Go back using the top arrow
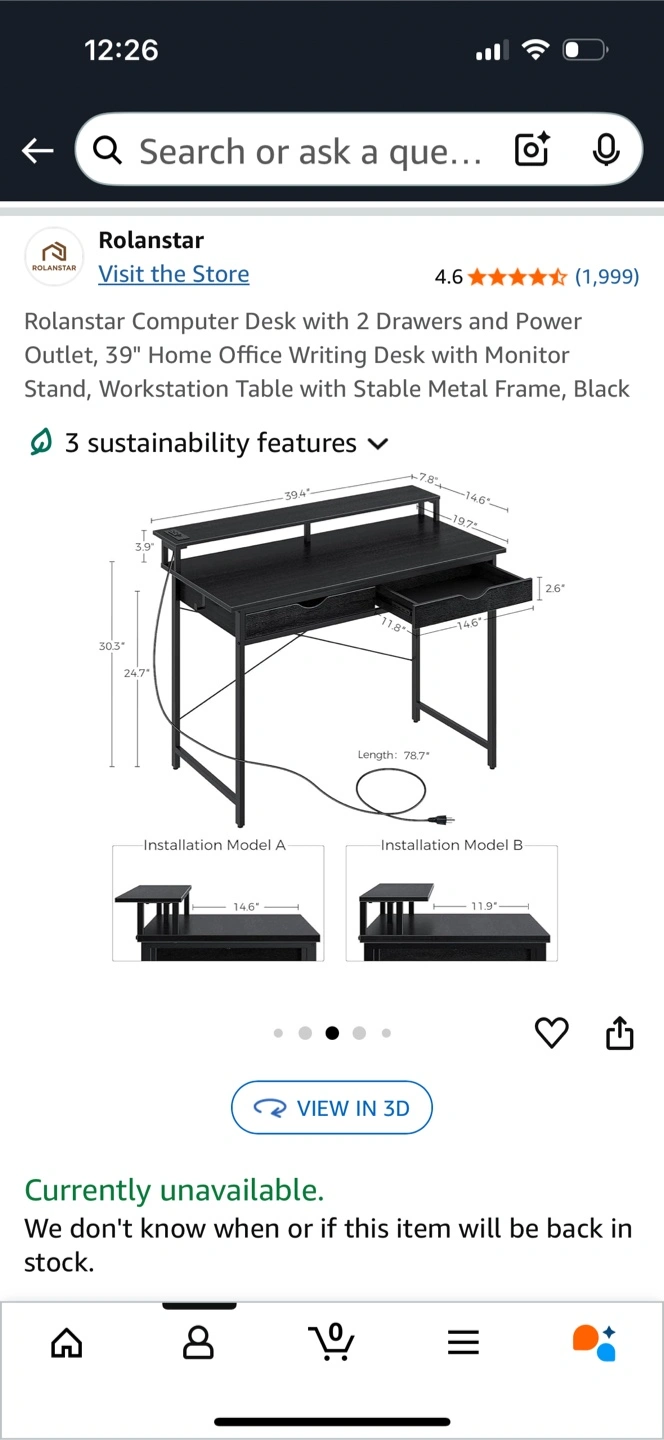664x1440 pixels. click(x=37, y=151)
